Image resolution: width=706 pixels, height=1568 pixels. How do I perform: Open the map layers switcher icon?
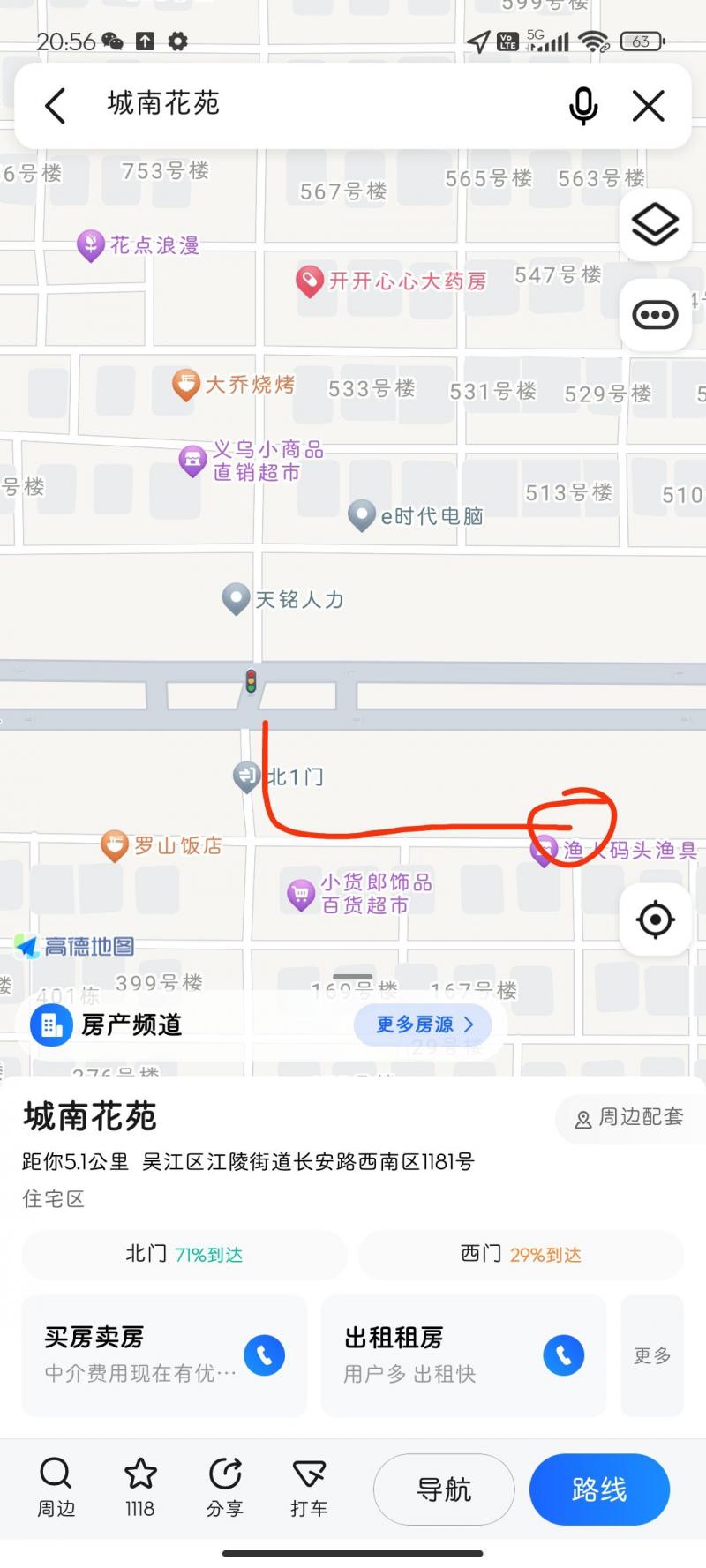tap(655, 225)
